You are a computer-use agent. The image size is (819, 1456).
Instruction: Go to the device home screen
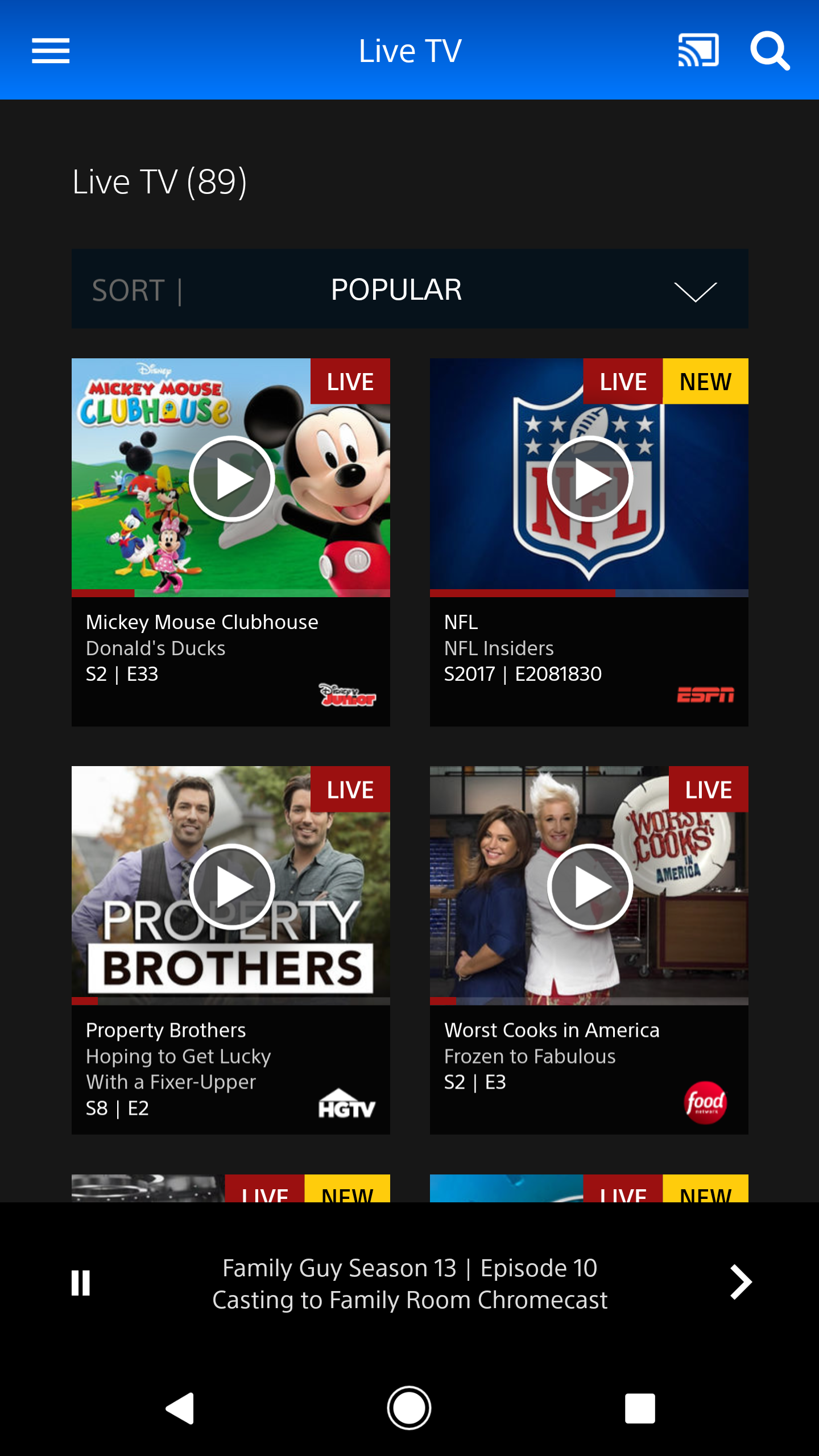[x=409, y=1408]
